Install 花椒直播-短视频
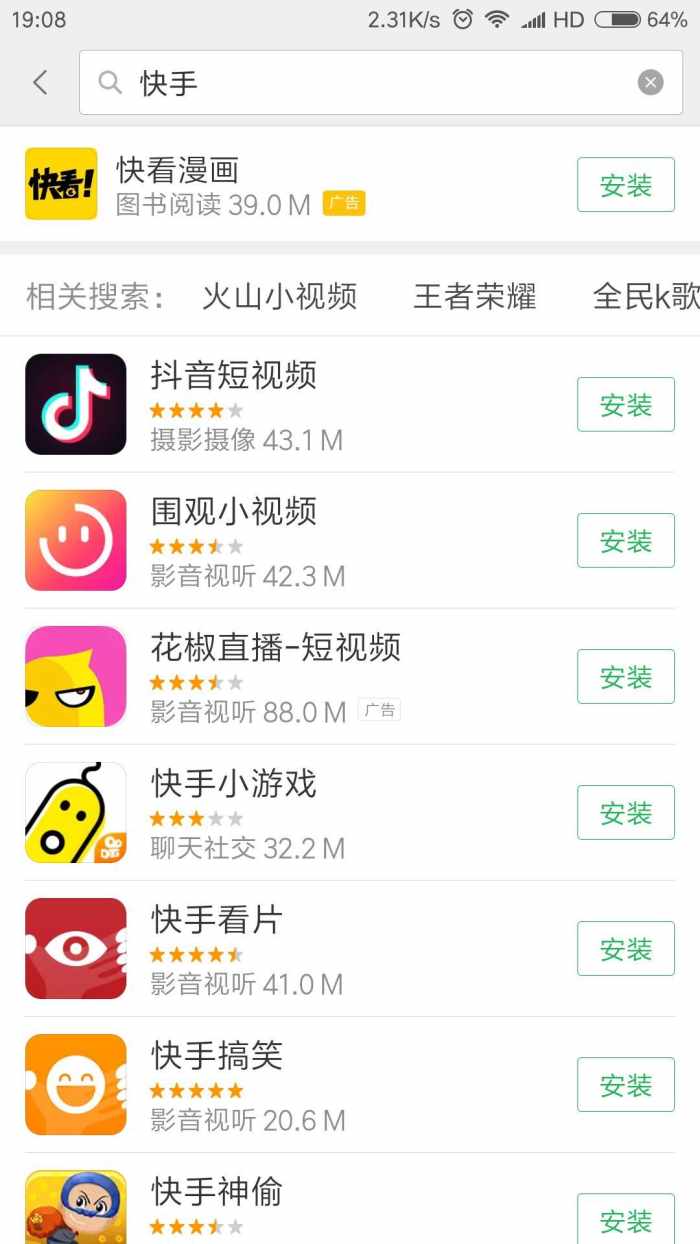 click(625, 677)
